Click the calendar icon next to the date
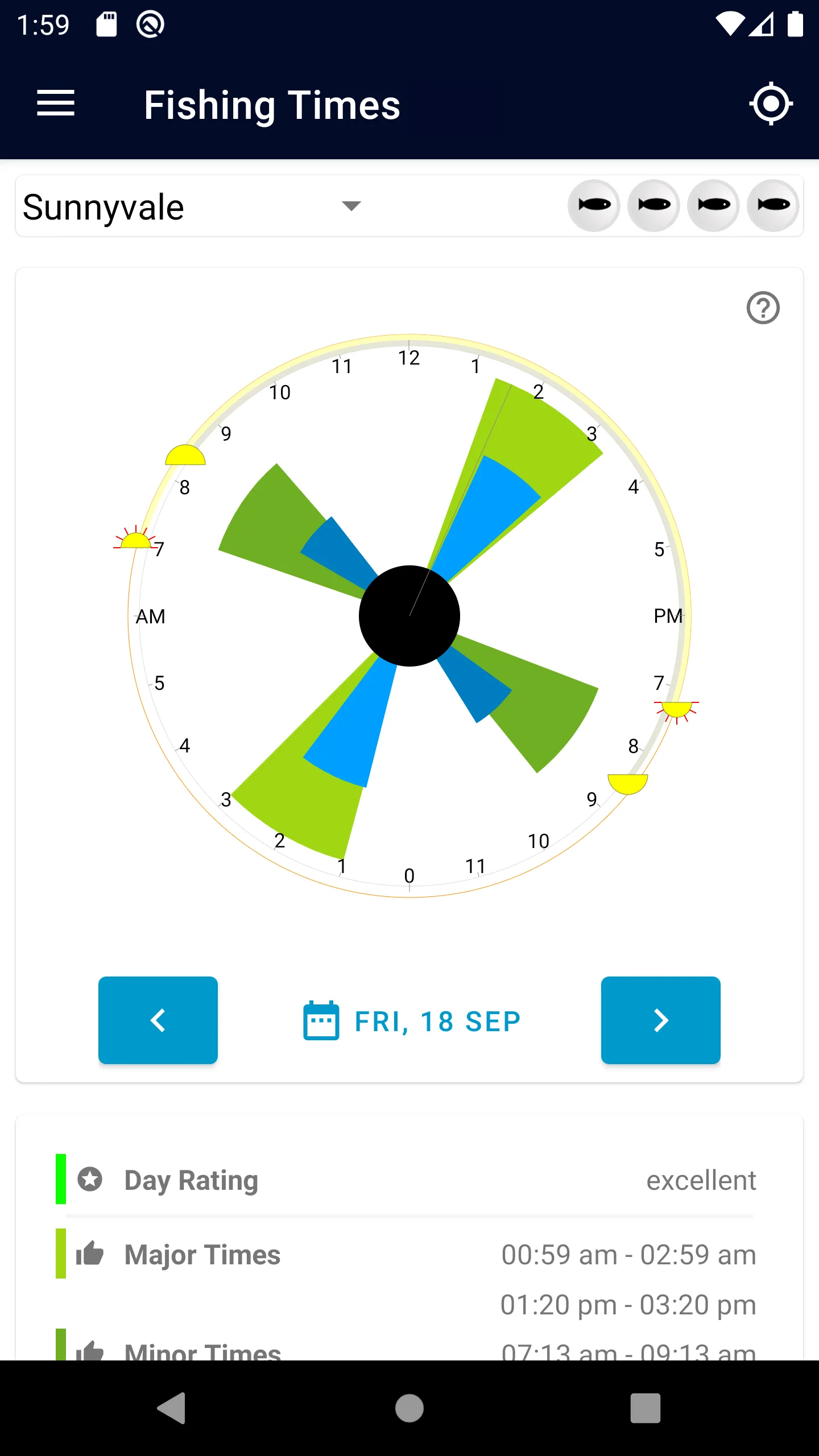The width and height of the screenshot is (819, 1456). tap(320, 1020)
